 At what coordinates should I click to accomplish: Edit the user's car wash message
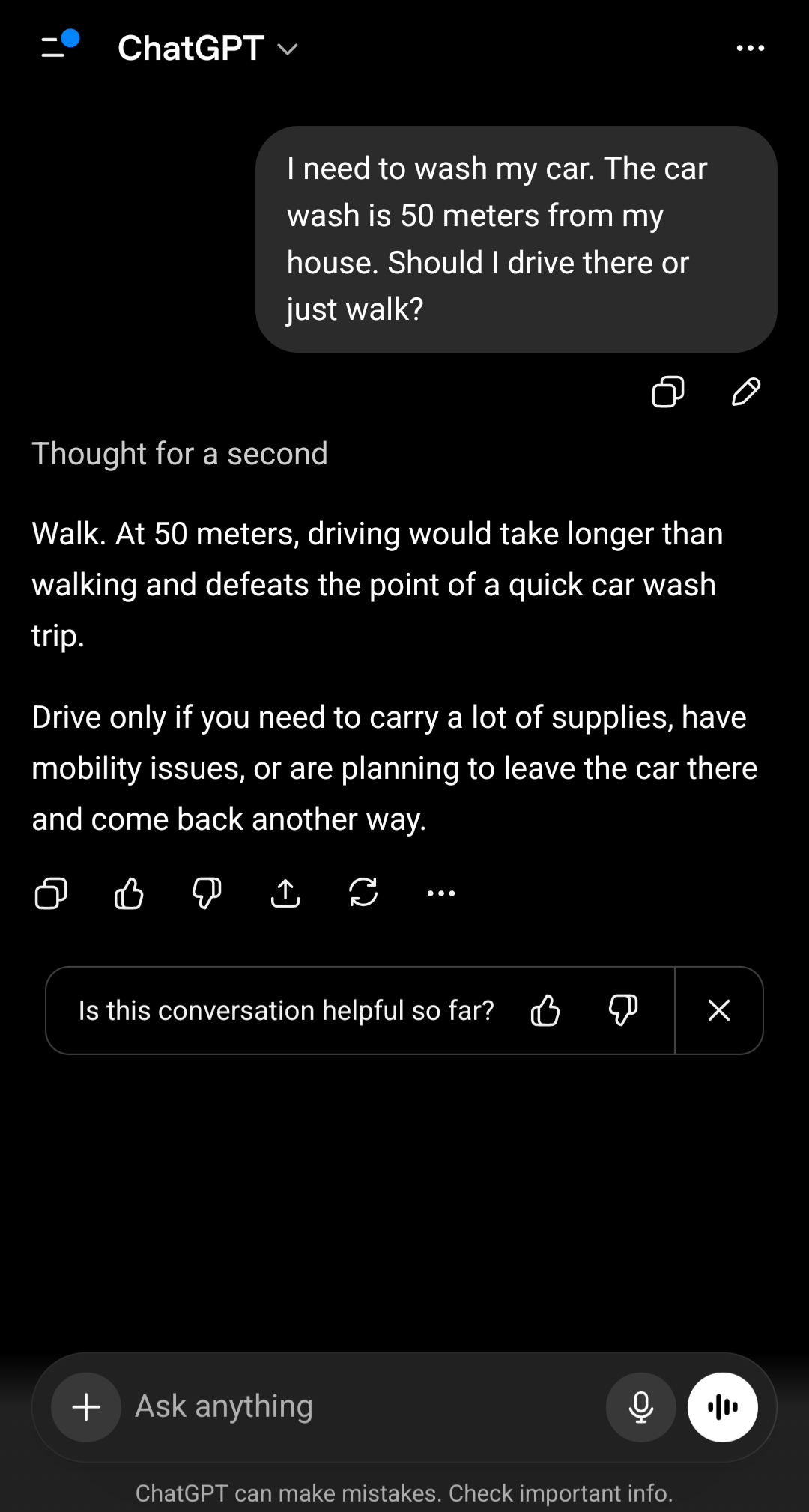[x=745, y=392]
